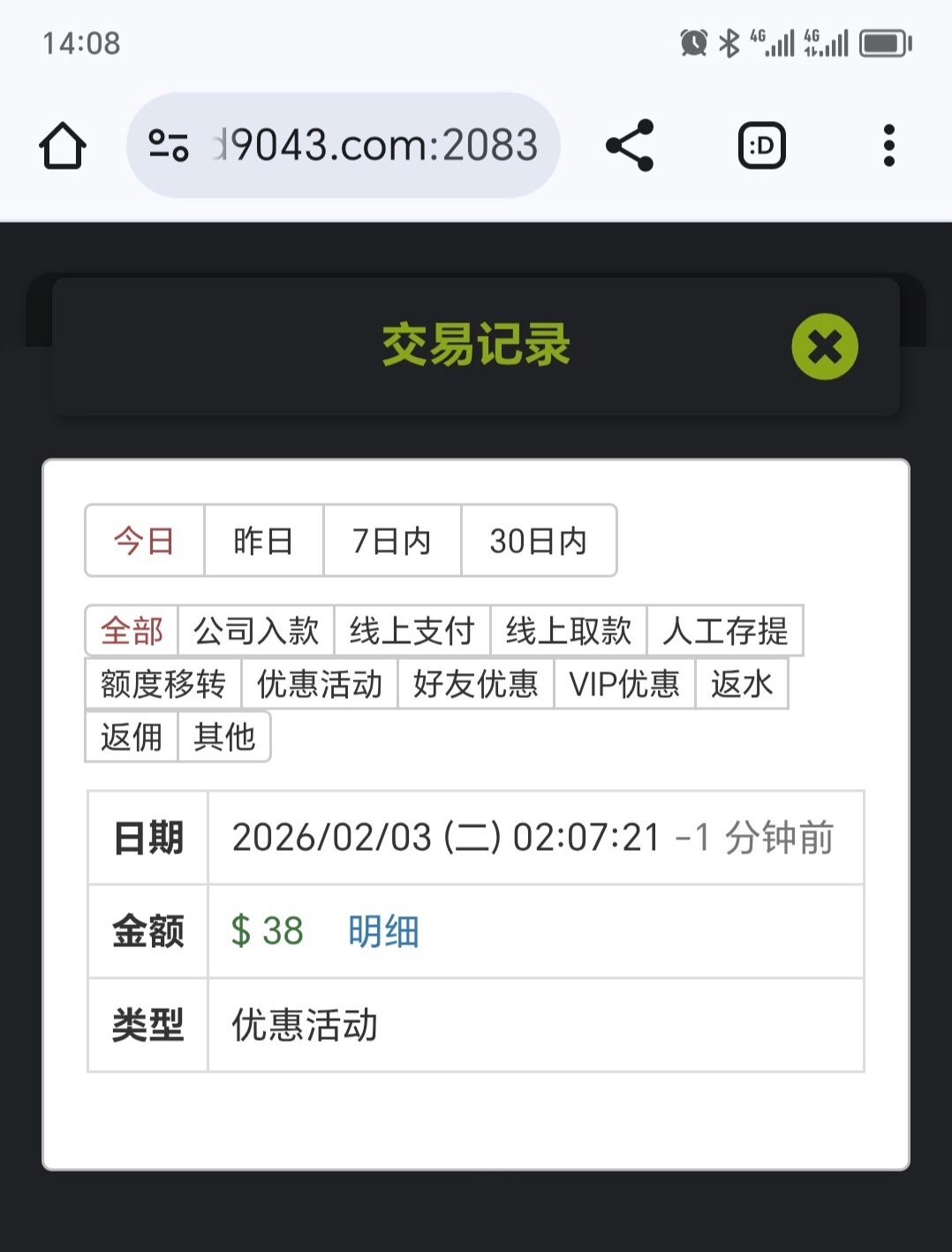The image size is (952, 1252).
Task: Select the 返水 filter
Action: click(741, 684)
